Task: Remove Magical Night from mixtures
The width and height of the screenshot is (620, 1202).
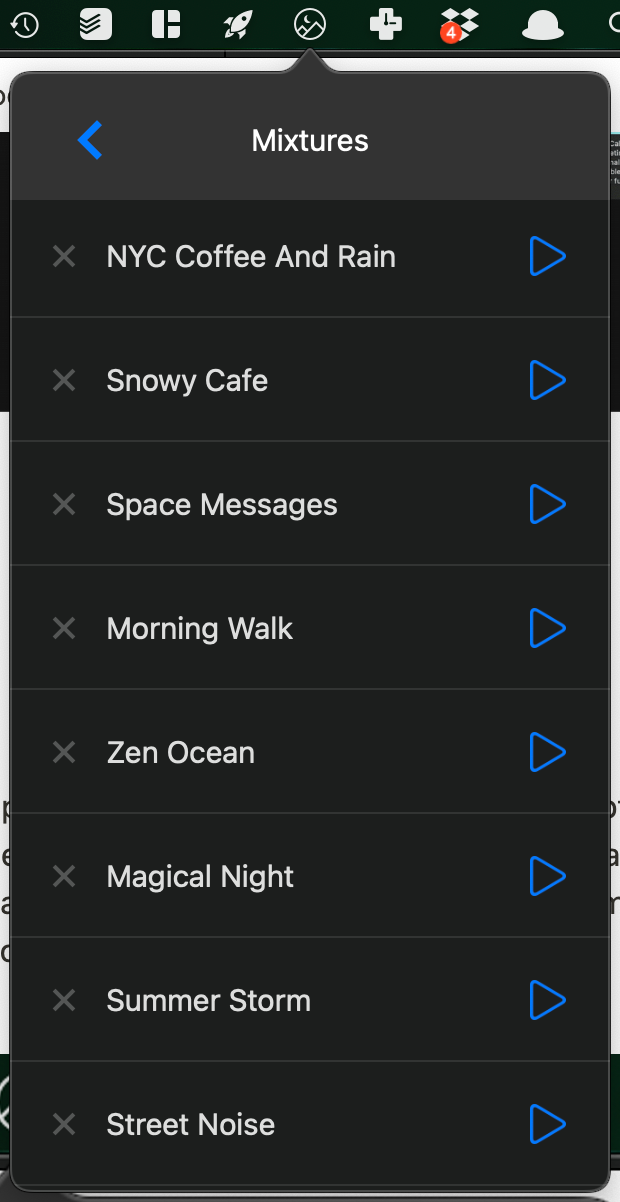Action: coord(64,877)
